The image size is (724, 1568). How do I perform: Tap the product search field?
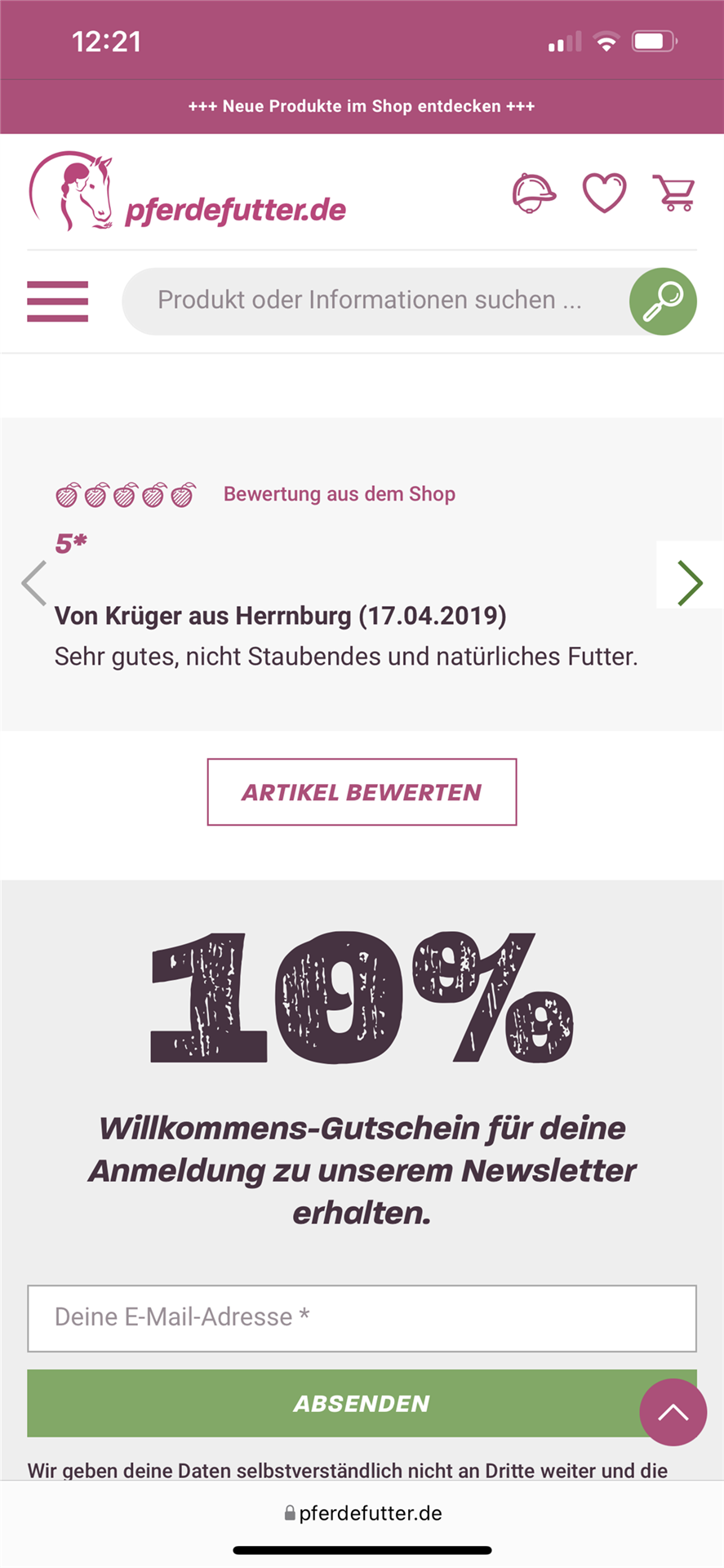[375, 301]
